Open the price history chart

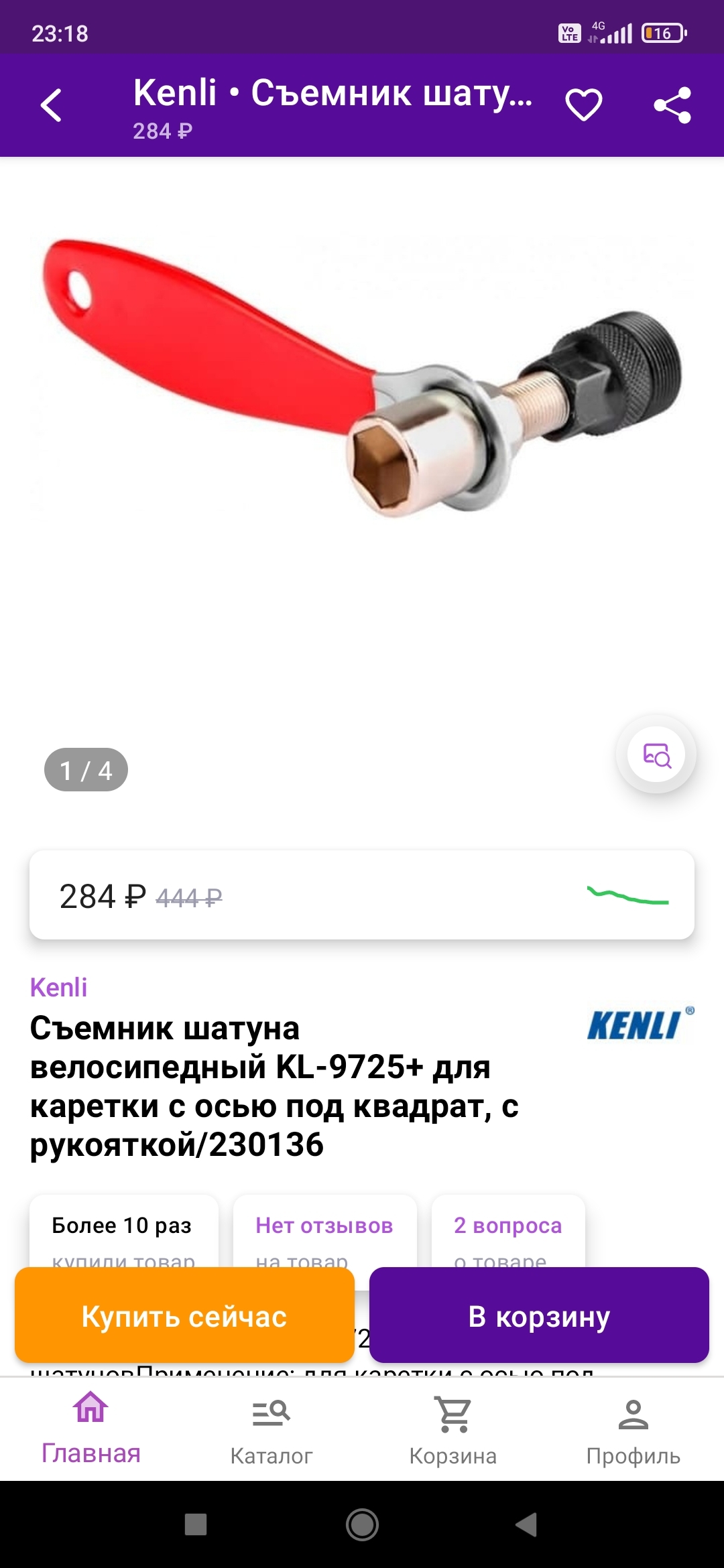click(x=627, y=895)
